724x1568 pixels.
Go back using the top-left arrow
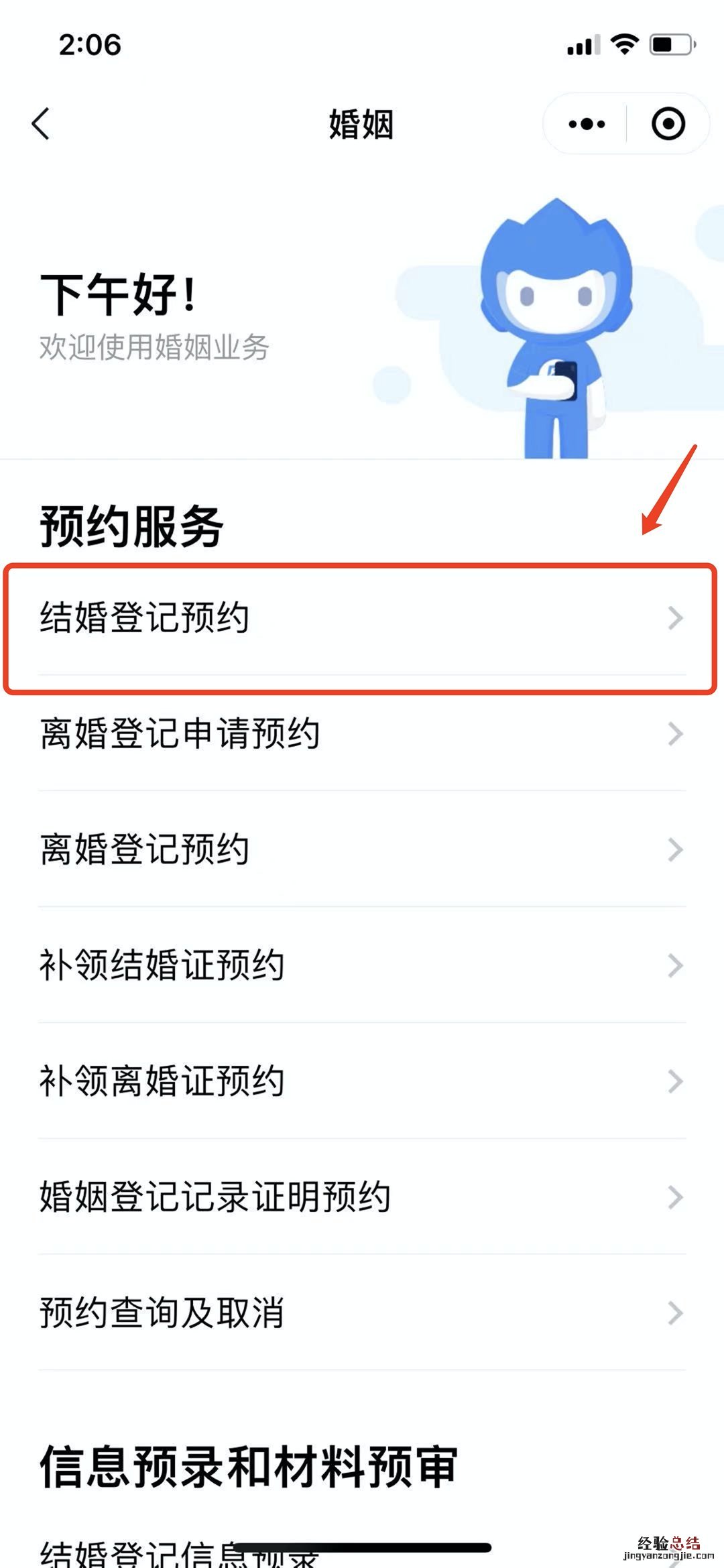pos(42,124)
